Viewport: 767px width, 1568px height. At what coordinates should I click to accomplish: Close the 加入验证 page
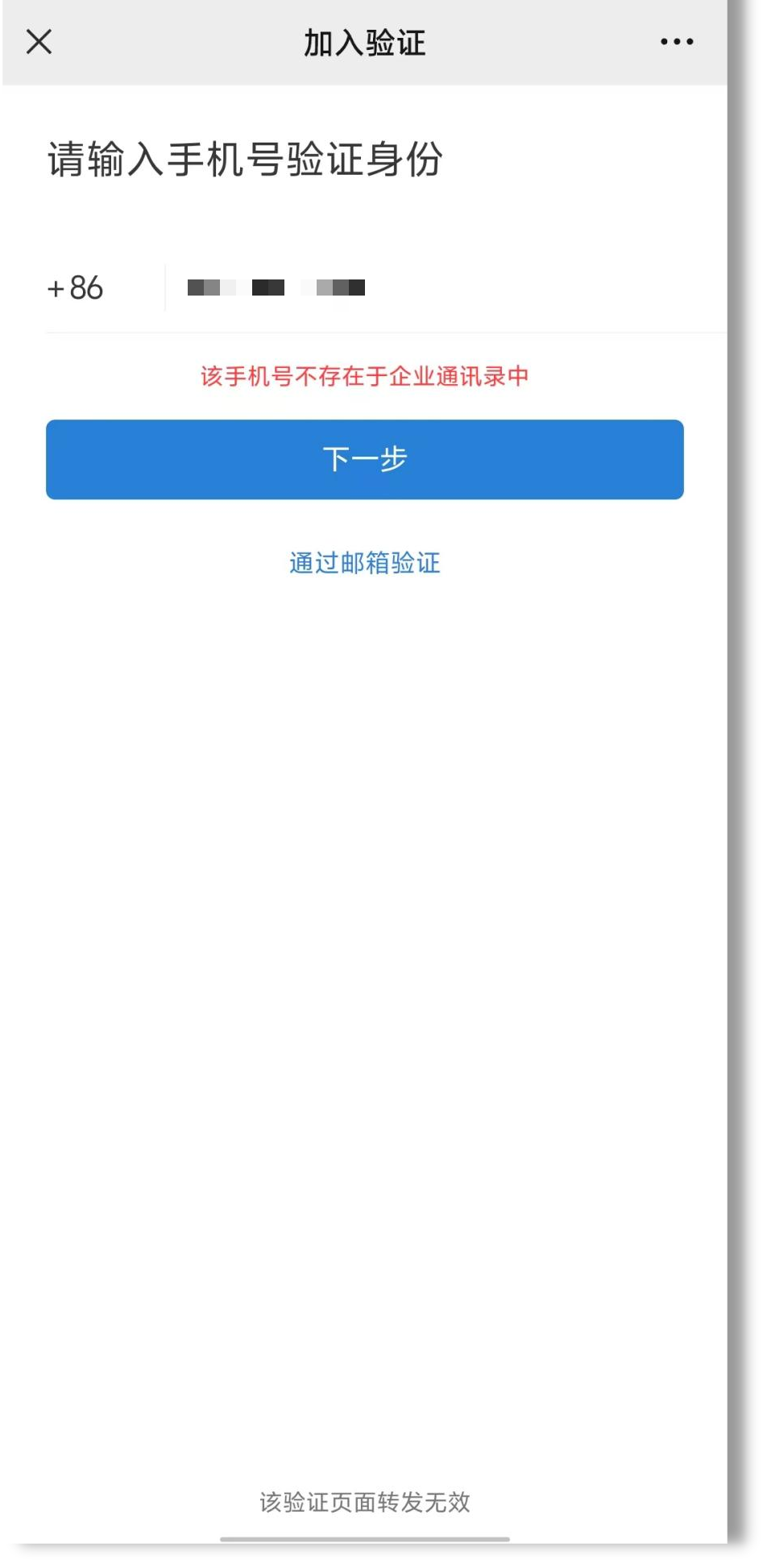(x=39, y=42)
